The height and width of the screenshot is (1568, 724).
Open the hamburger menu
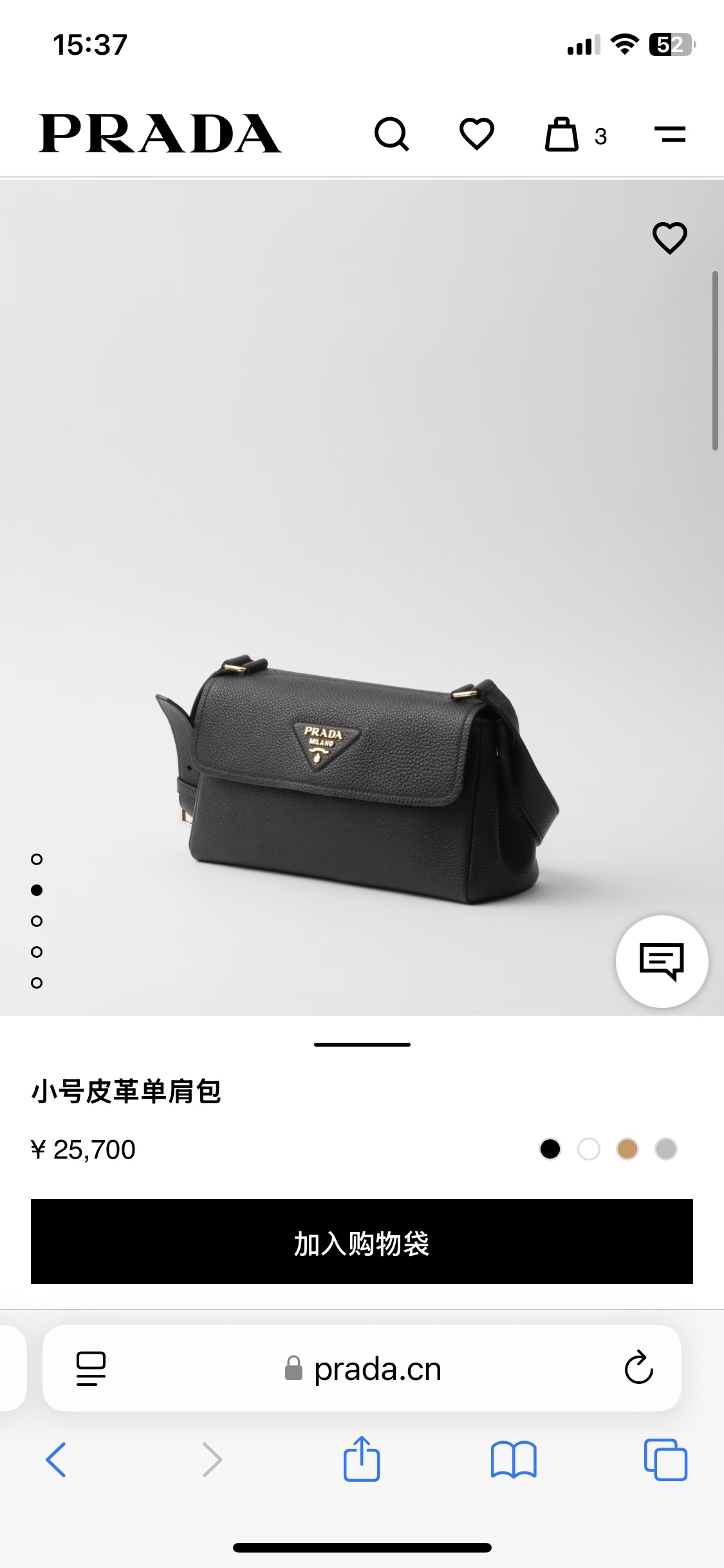coord(670,134)
